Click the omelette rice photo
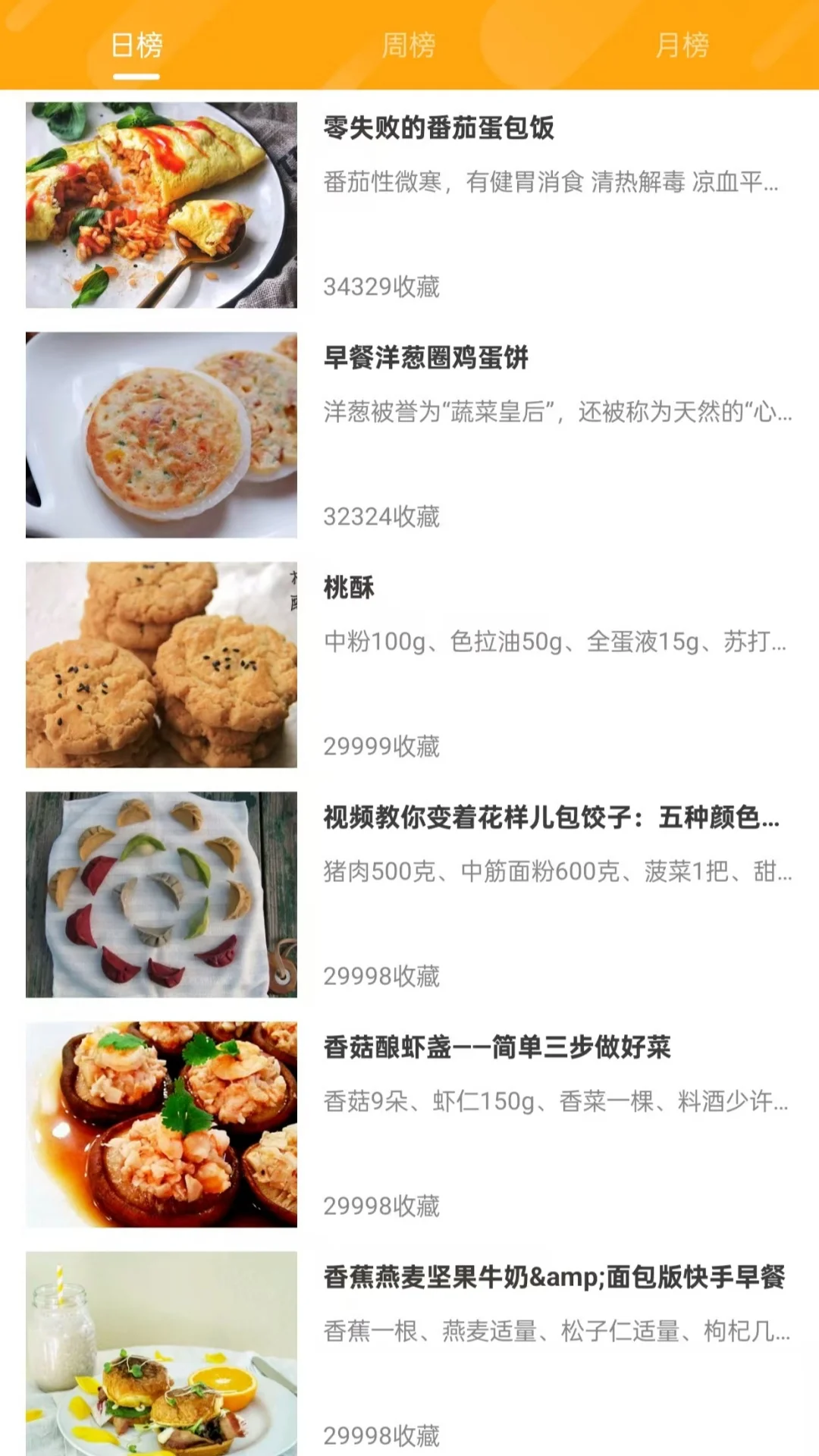Screen dimensions: 819x1456 (162, 206)
